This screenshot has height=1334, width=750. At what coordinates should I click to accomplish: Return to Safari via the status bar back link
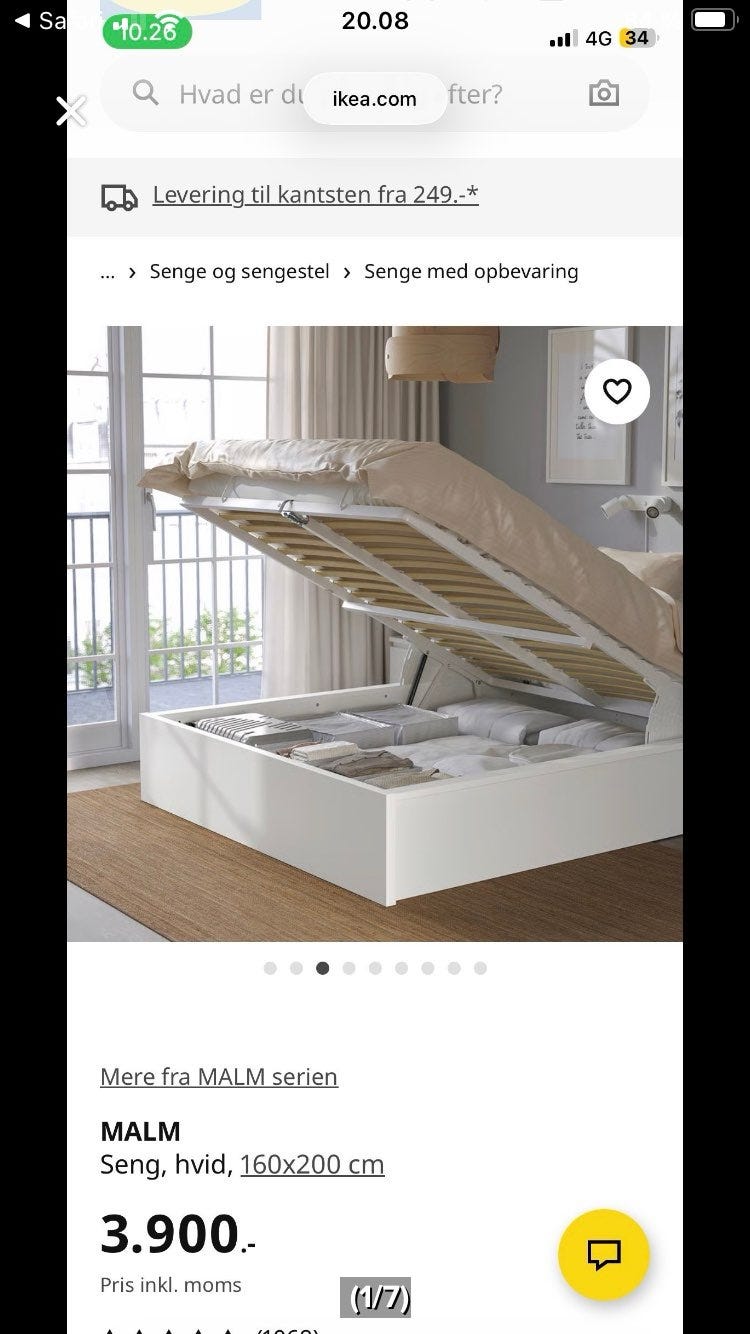pyautogui.click(x=40, y=20)
